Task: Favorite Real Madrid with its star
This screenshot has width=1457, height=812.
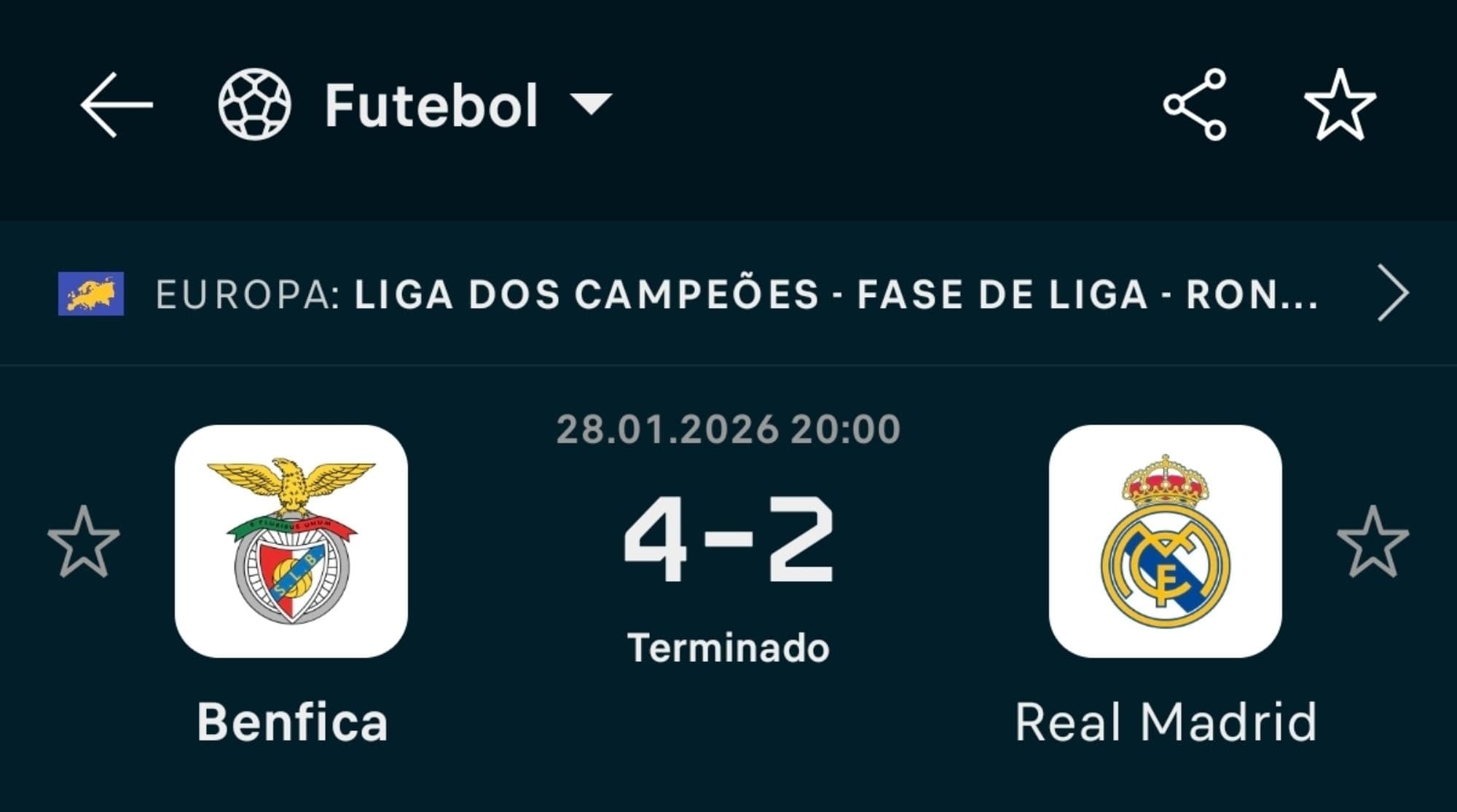Action: pyautogui.click(x=1372, y=542)
